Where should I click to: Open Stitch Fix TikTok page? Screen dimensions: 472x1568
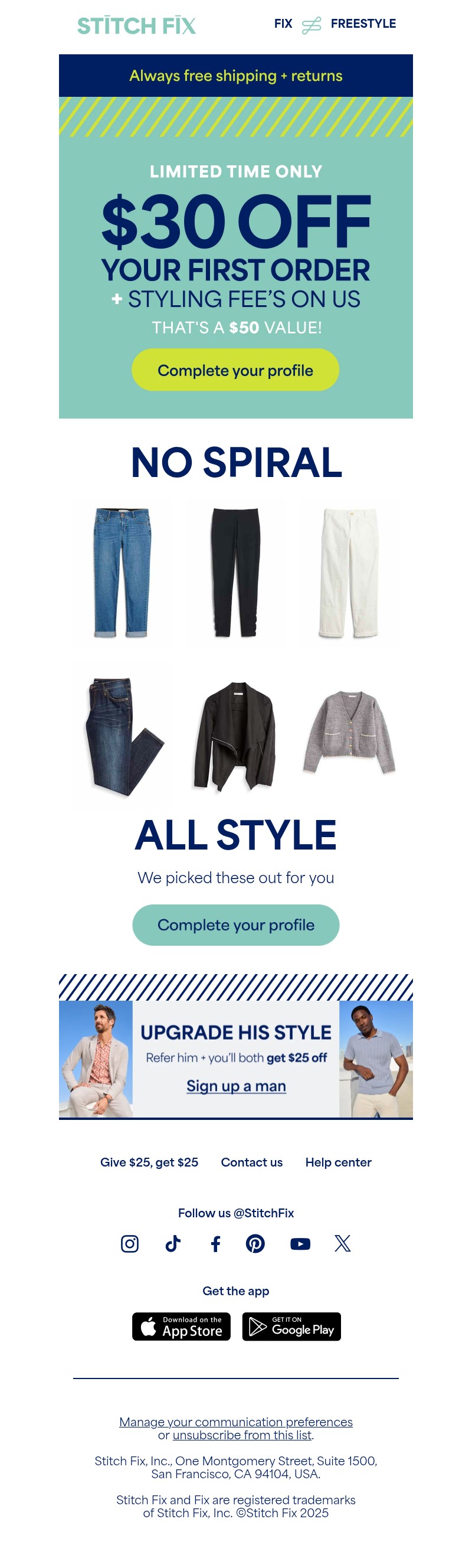pos(173,1243)
